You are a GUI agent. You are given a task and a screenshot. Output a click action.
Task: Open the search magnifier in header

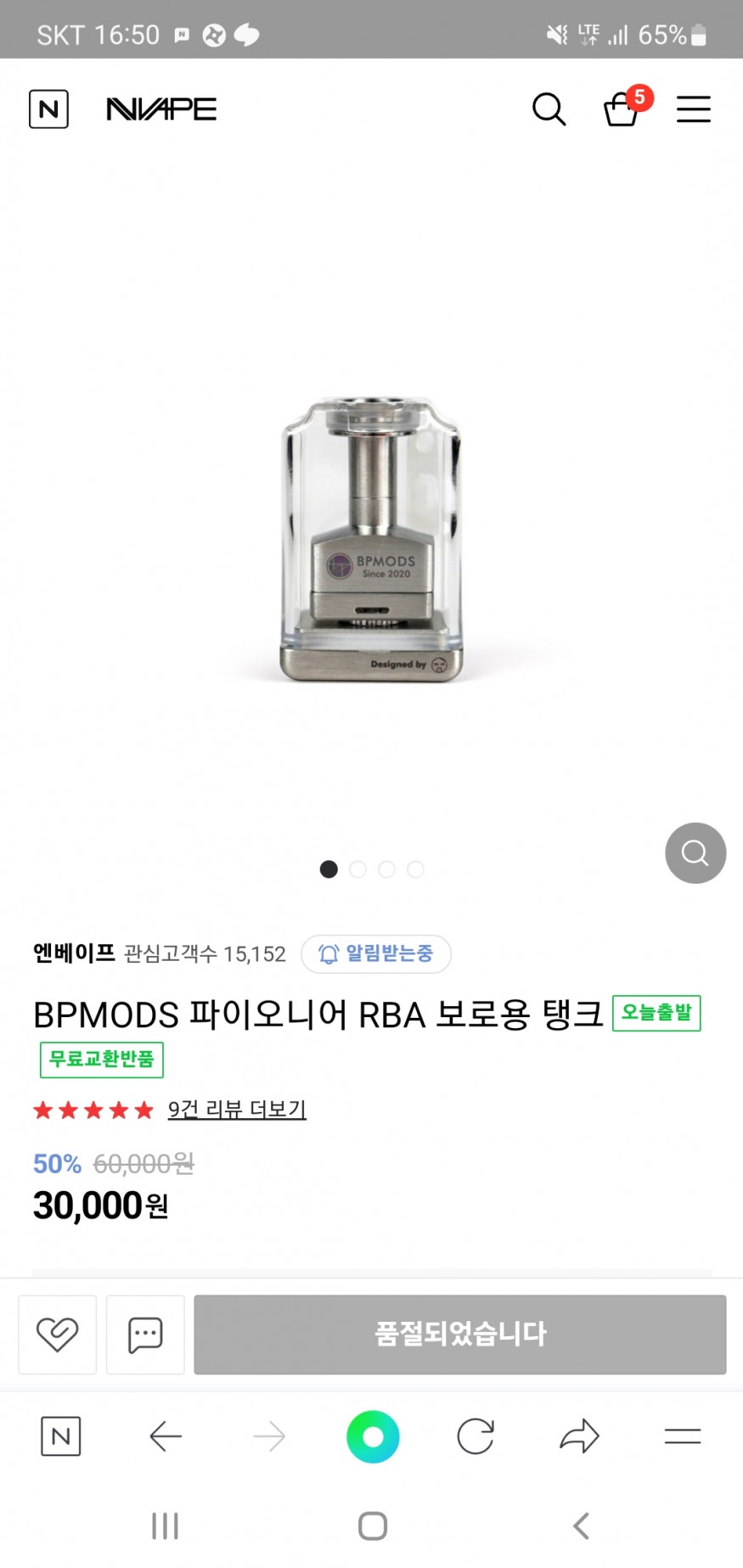(549, 110)
